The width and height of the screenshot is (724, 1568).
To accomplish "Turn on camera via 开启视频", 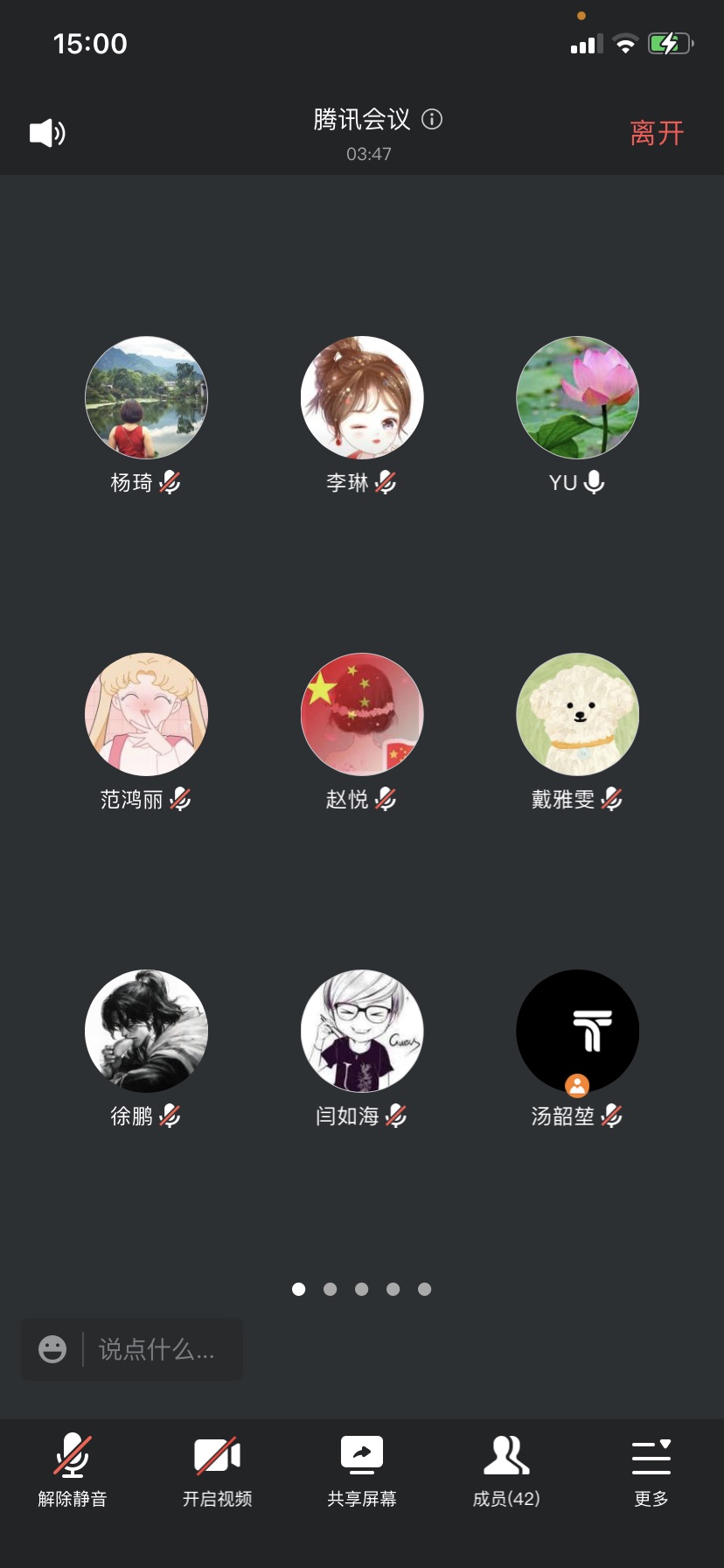I will pyautogui.click(x=217, y=1471).
